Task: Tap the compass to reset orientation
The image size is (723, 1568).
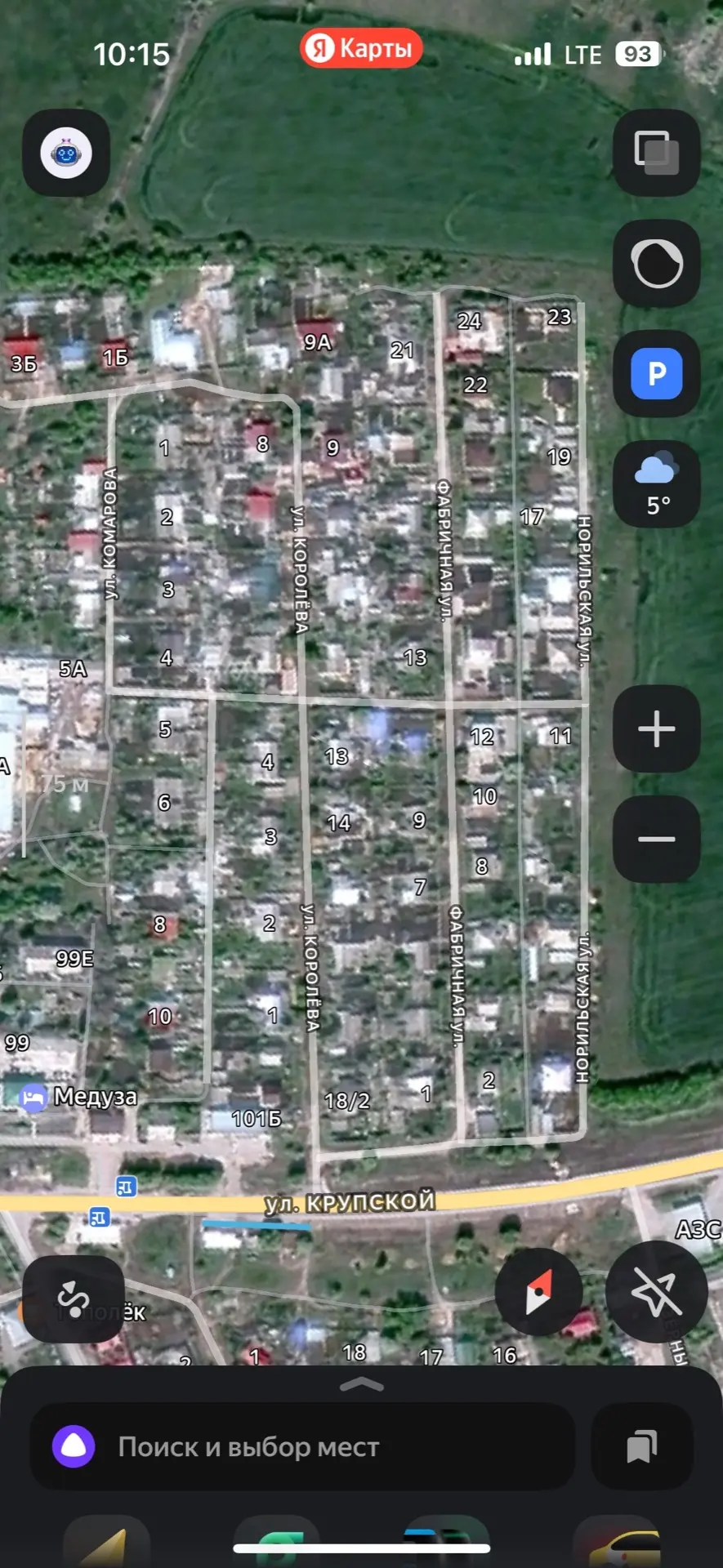Action: pyautogui.click(x=538, y=1292)
